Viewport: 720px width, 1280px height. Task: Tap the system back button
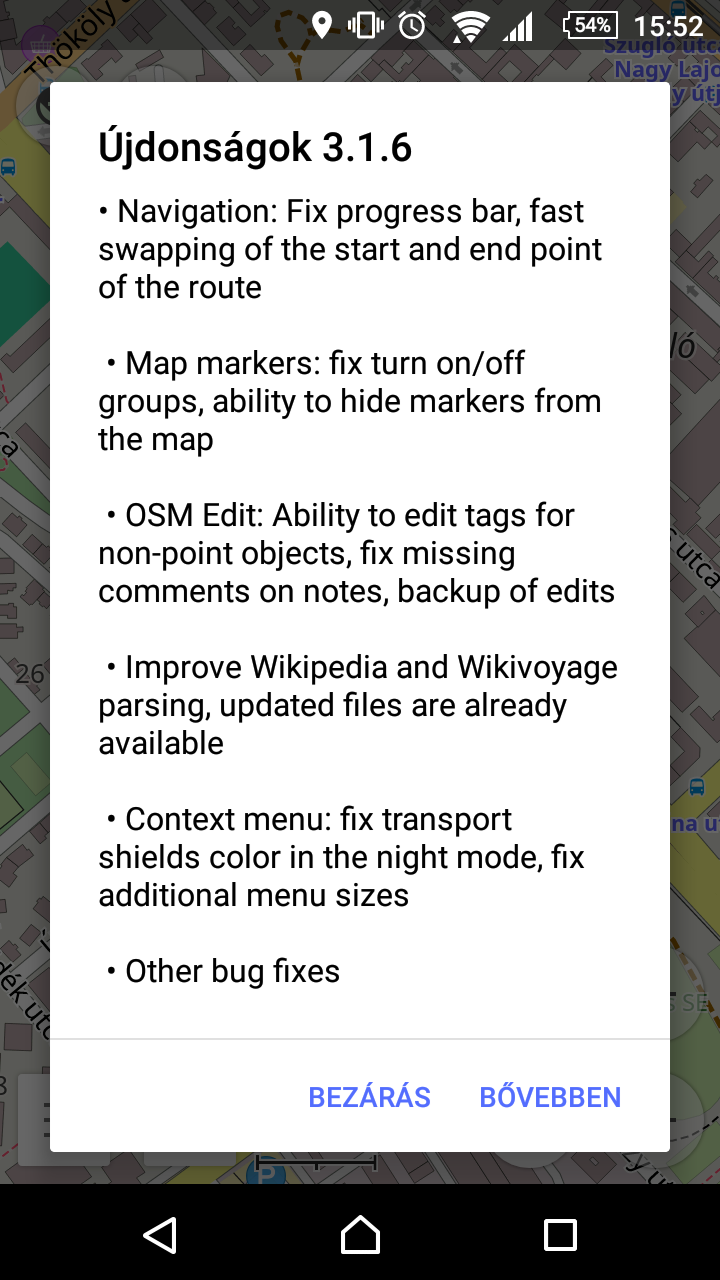point(160,1235)
